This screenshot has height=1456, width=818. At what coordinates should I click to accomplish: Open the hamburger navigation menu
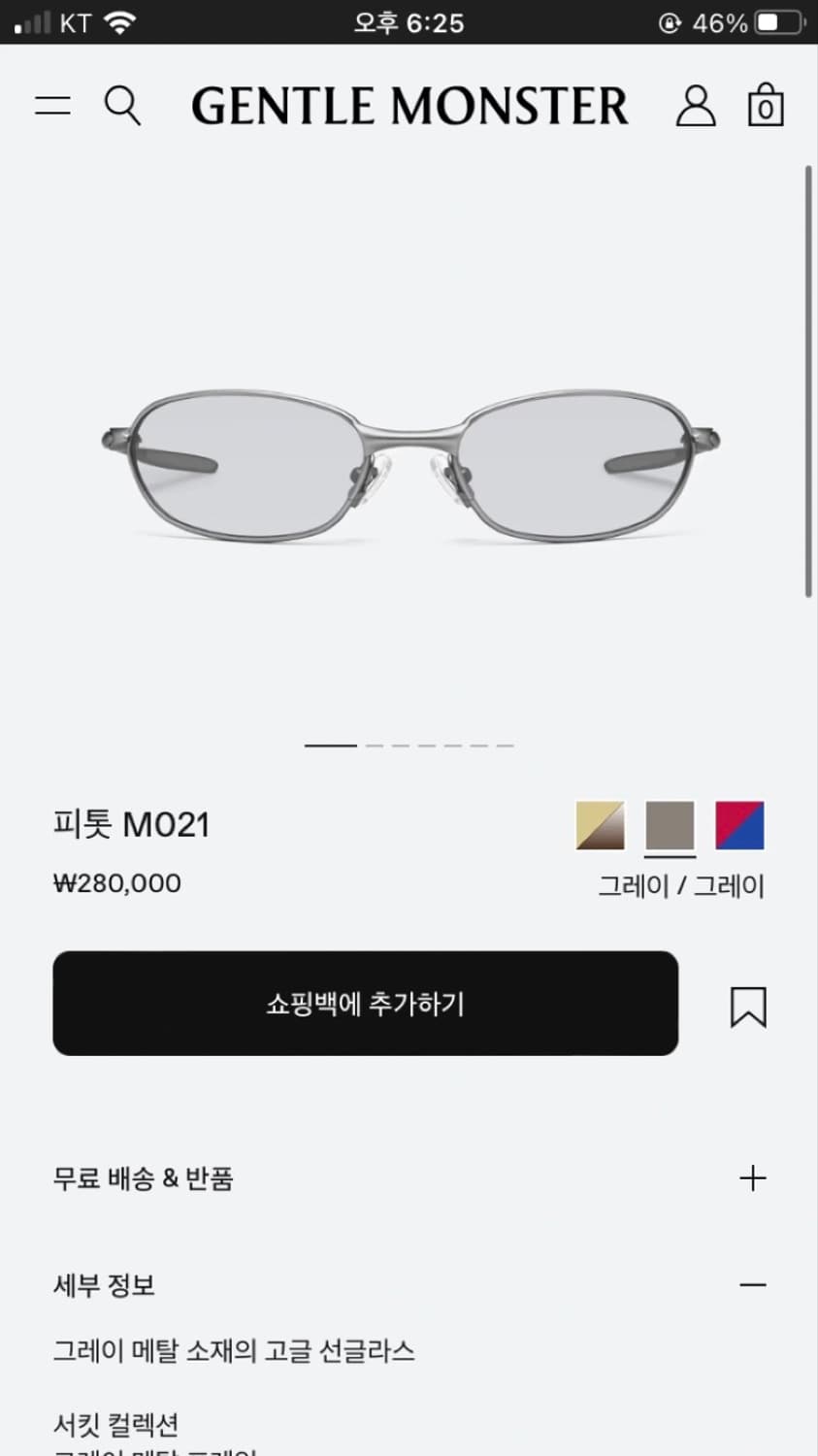point(52,106)
